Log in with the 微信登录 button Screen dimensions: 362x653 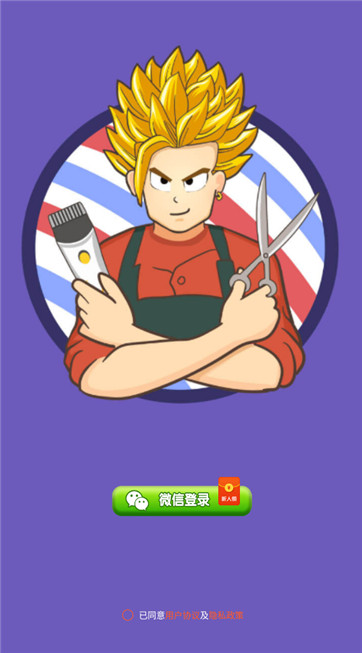[x=182, y=500]
